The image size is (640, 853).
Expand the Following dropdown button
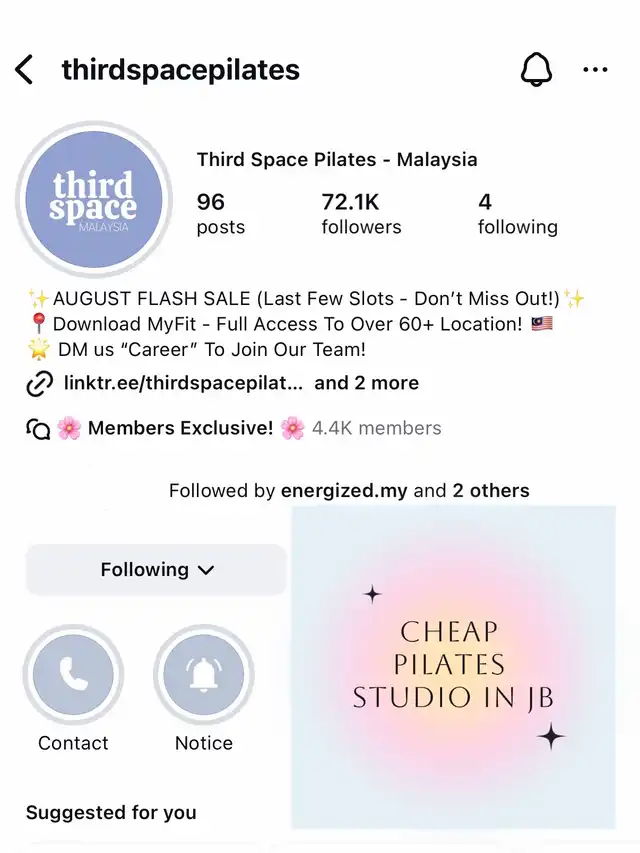click(x=156, y=570)
